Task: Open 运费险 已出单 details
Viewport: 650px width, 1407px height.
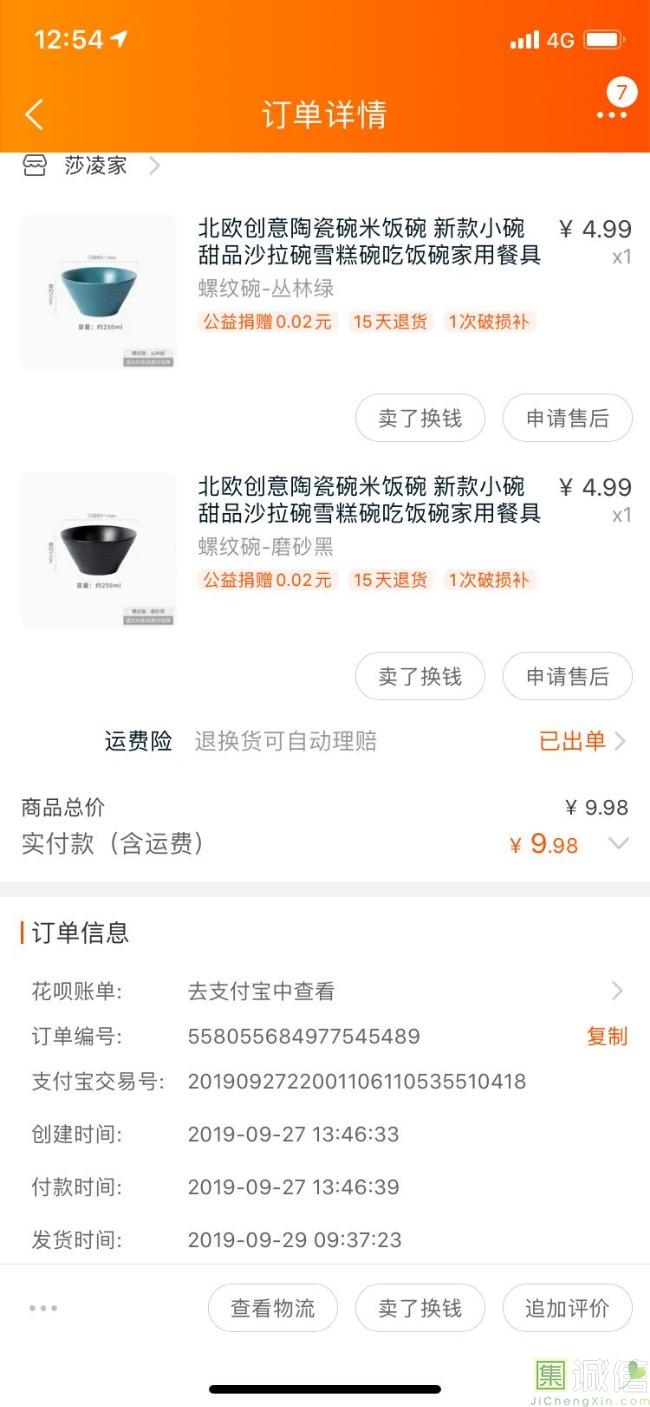Action: (582, 741)
